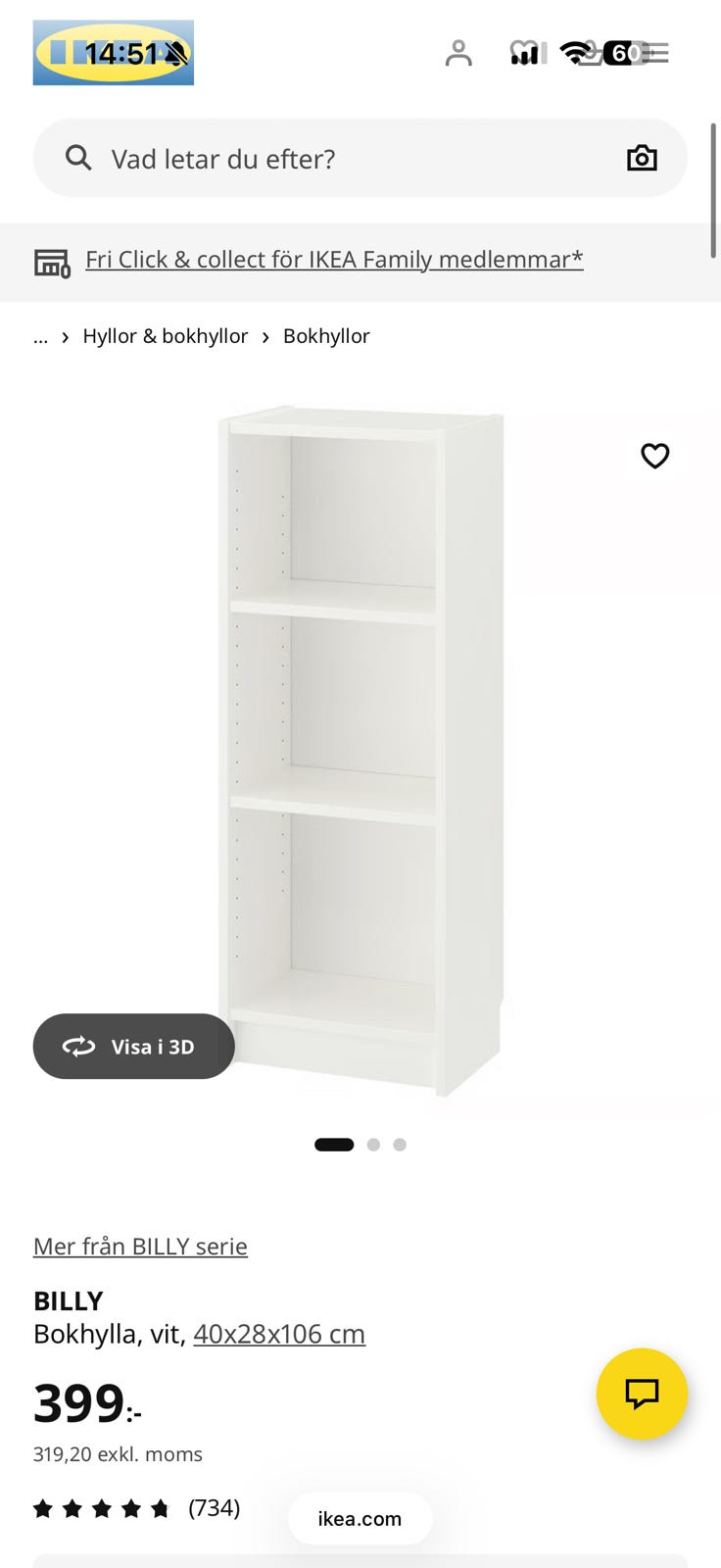Start a chat with the yellow chat button
721x1568 pixels.
[x=642, y=1394]
